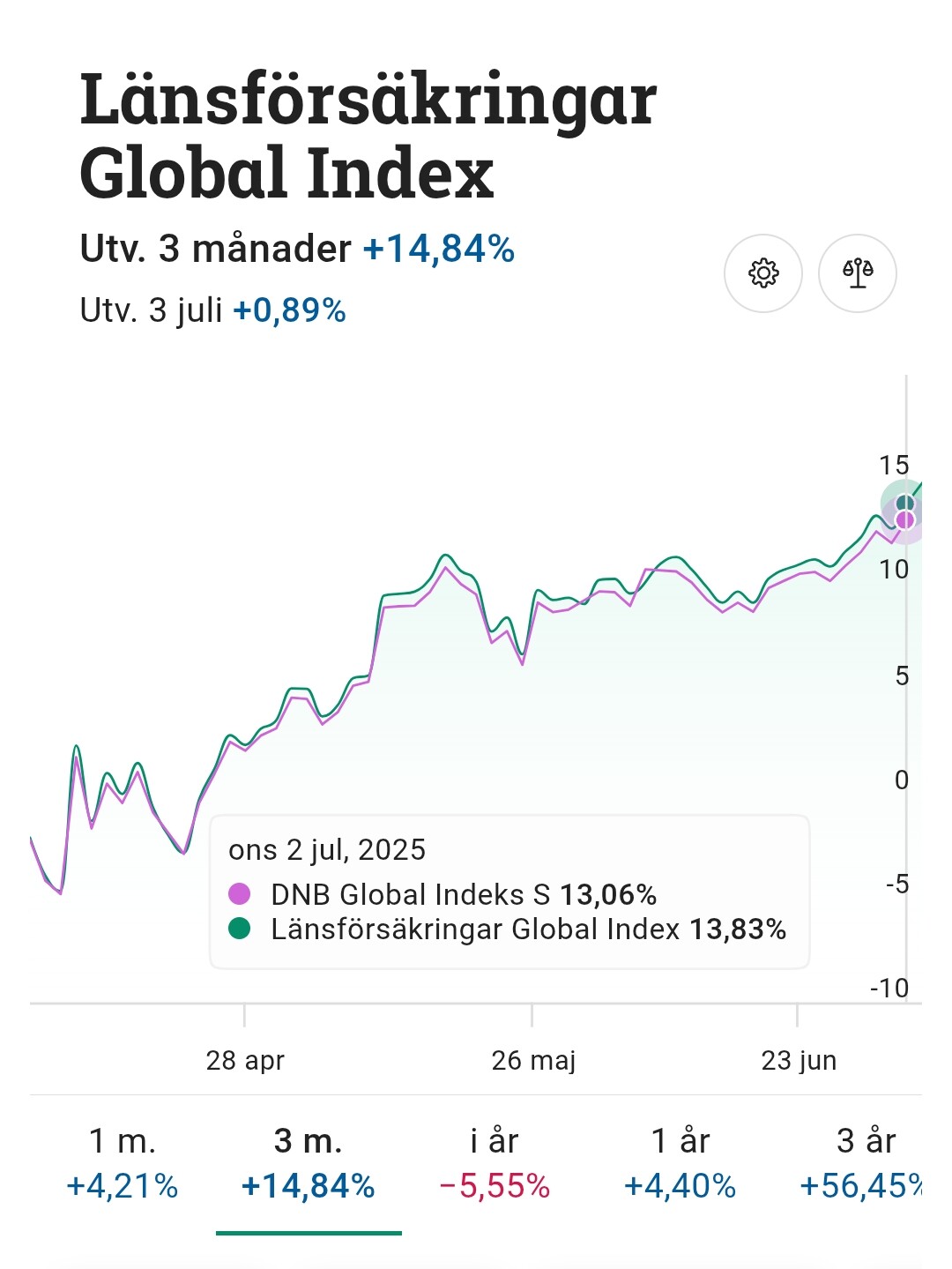952x1269 pixels.
Task: Open the fund comparison scale icon
Action: [857, 273]
